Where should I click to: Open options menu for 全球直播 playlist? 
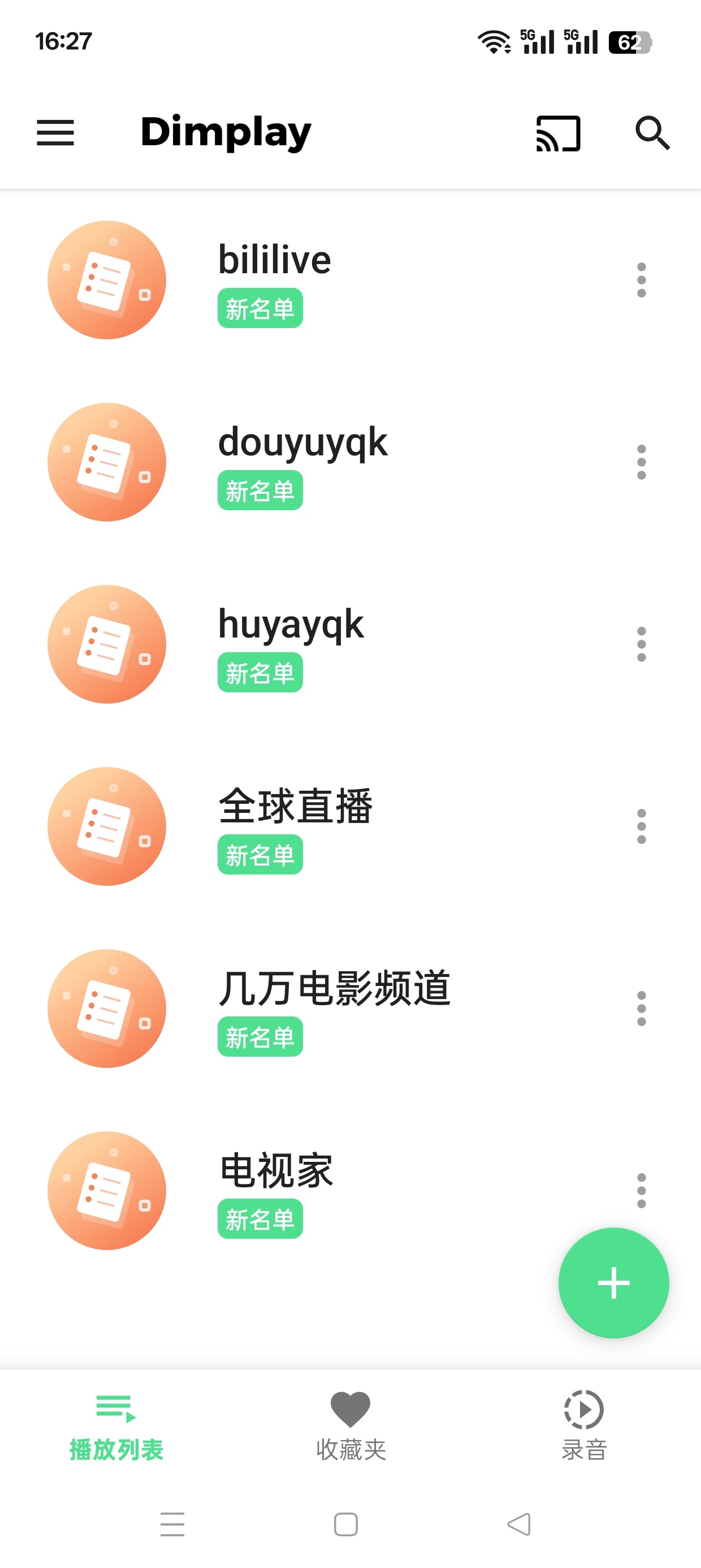coord(642,825)
